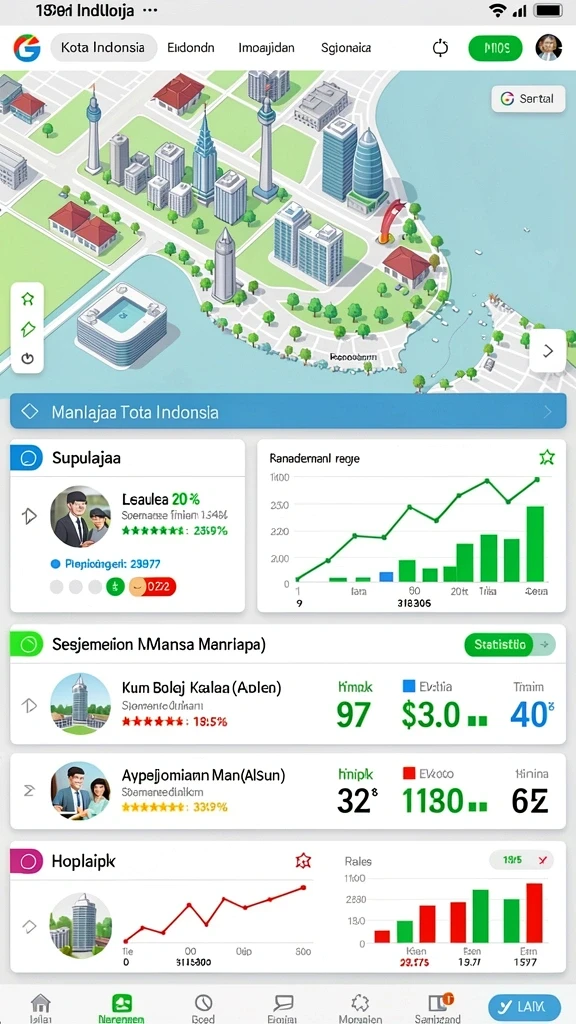
Task: Switch to the Sgionaica tab
Action: click(x=346, y=48)
